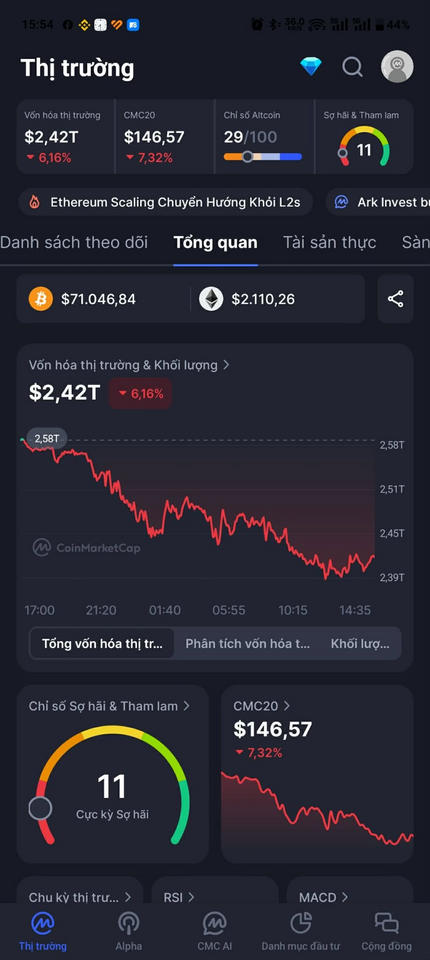The image size is (430, 960).
Task: Select the Phân tích vốn hóa segment
Action: click(247, 643)
